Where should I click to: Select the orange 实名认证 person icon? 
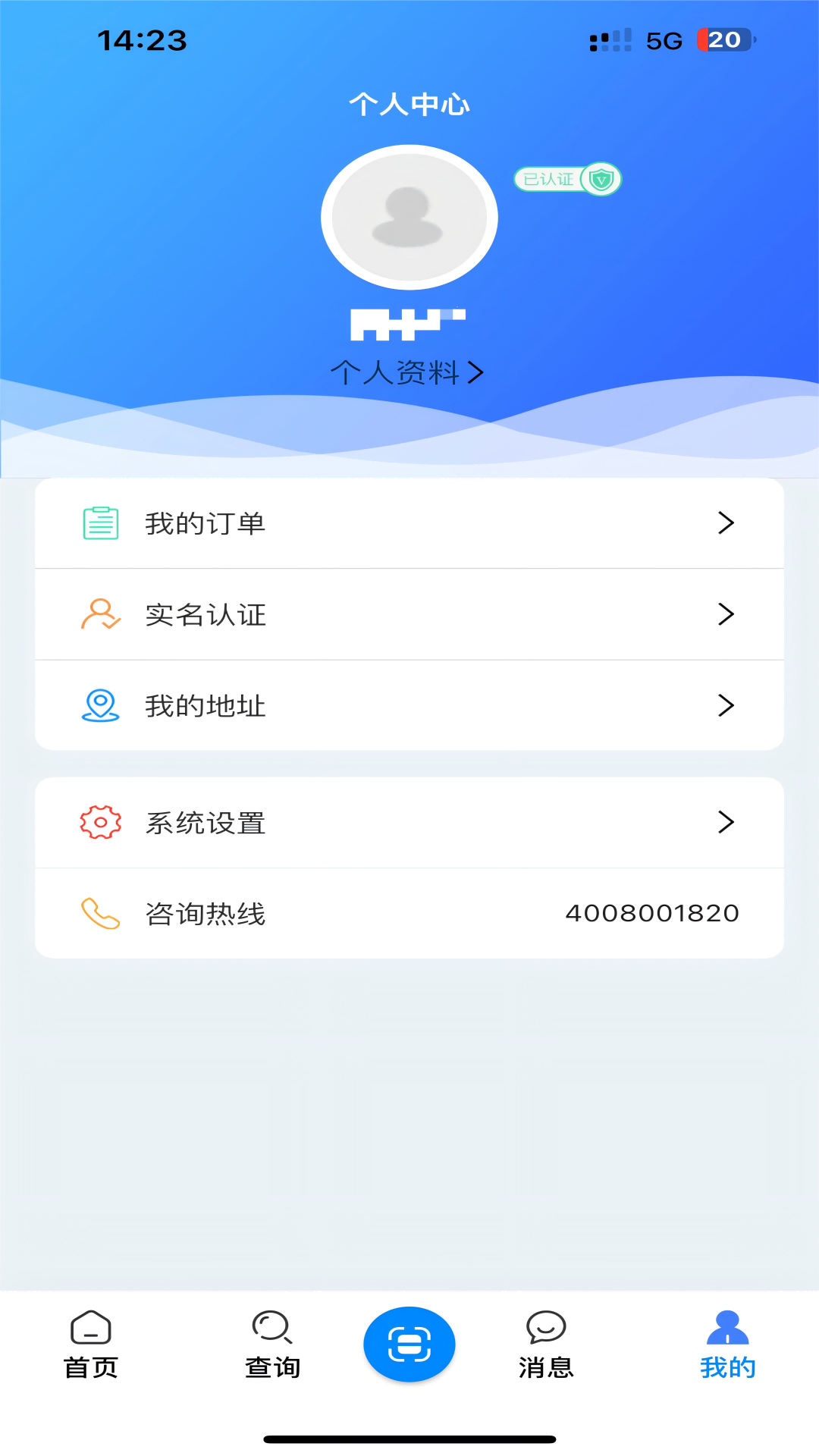[98, 614]
